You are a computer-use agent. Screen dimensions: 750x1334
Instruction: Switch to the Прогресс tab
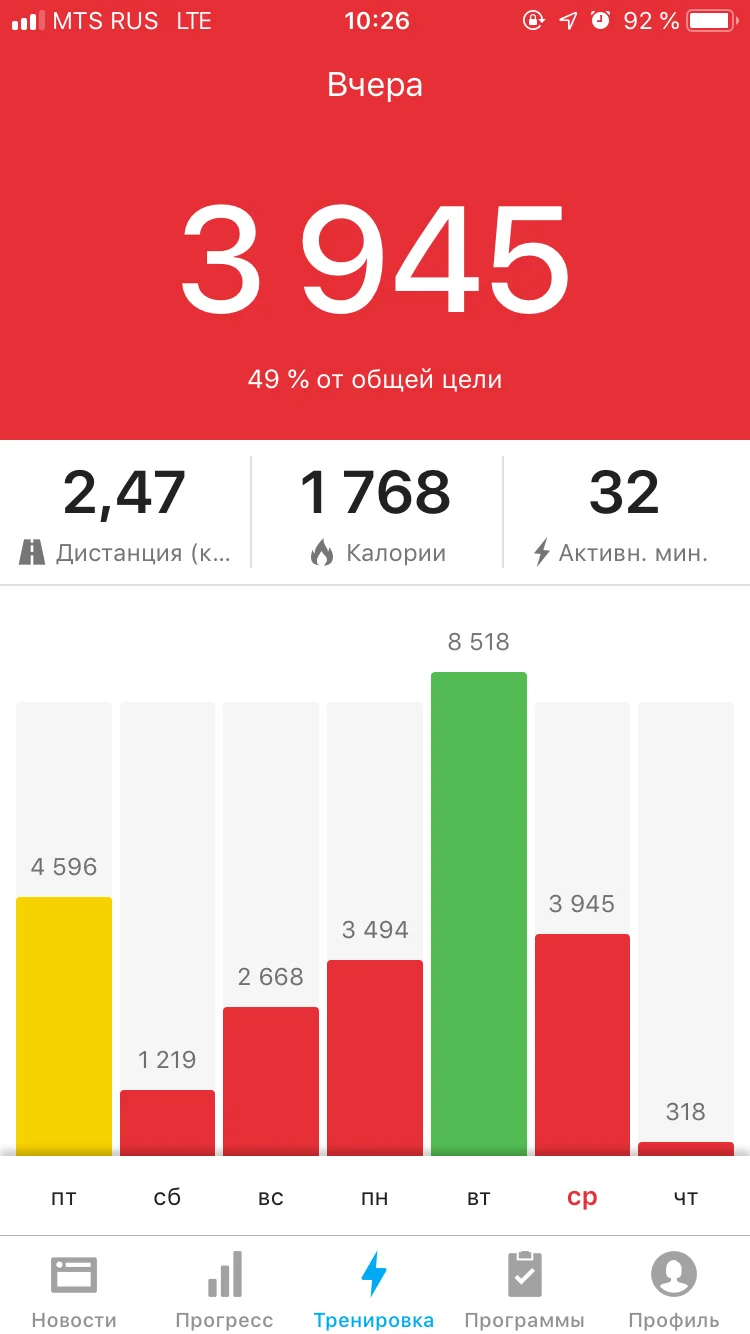pyautogui.click(x=224, y=1288)
